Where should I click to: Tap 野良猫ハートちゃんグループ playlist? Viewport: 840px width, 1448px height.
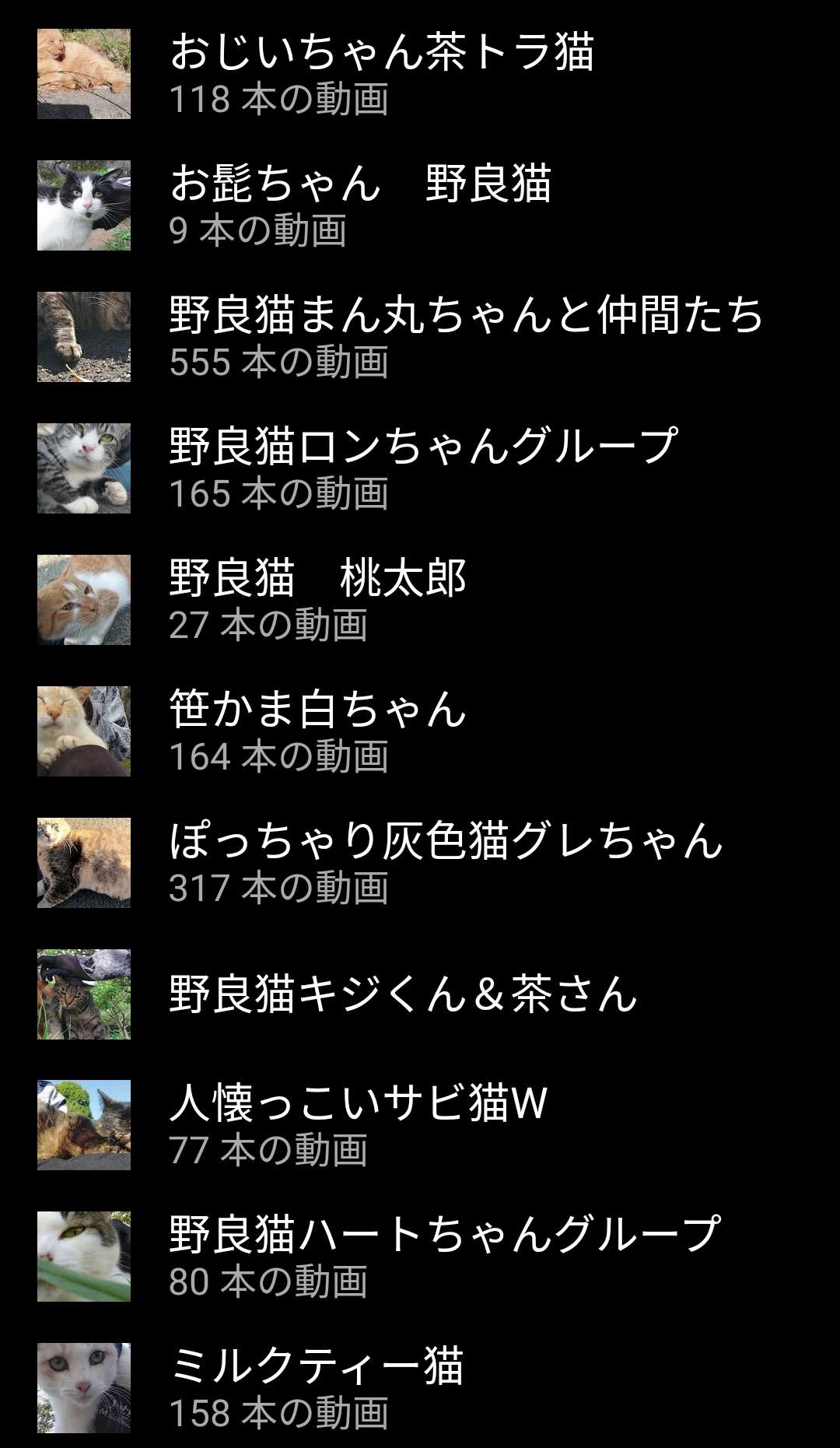coord(443,1256)
